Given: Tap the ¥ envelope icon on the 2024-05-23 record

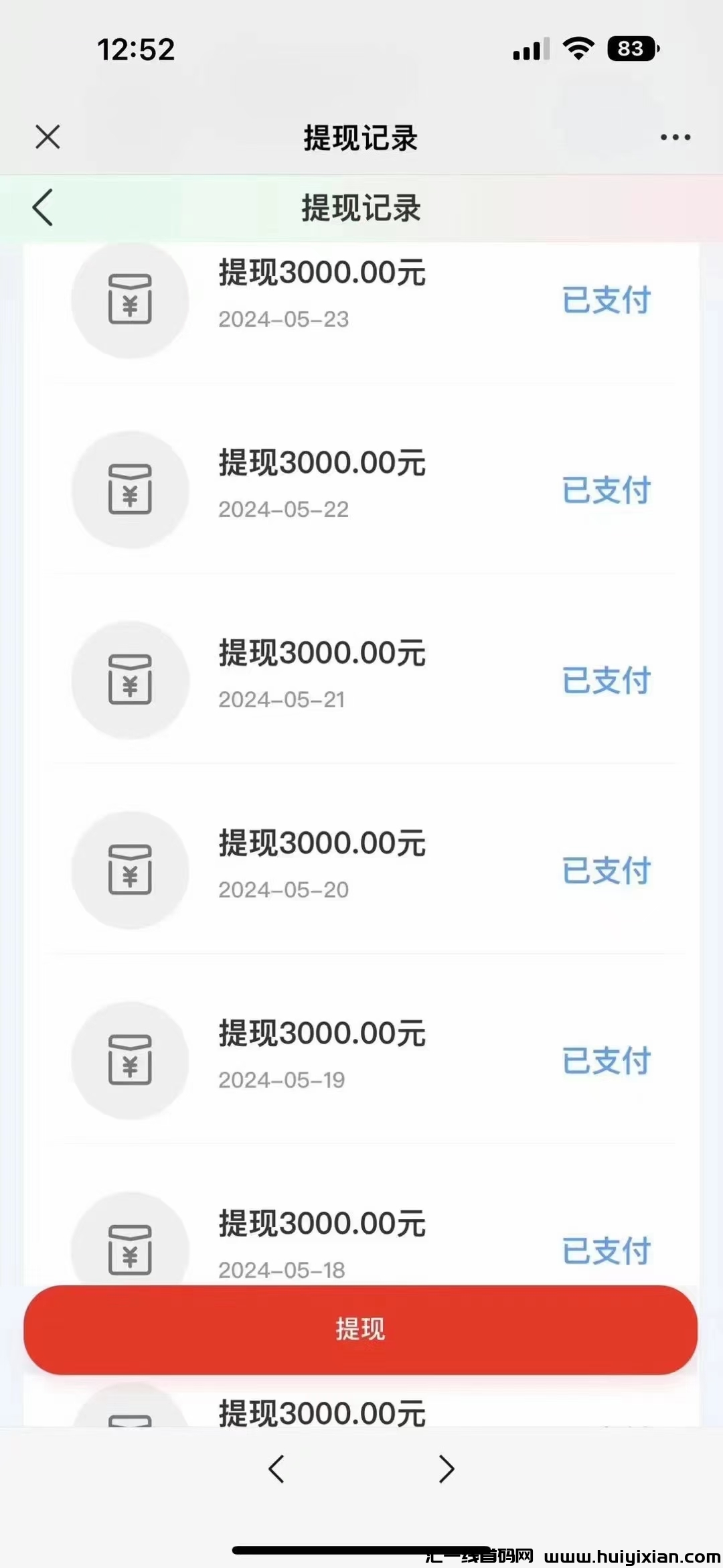Looking at the screenshot, I should click(131, 300).
